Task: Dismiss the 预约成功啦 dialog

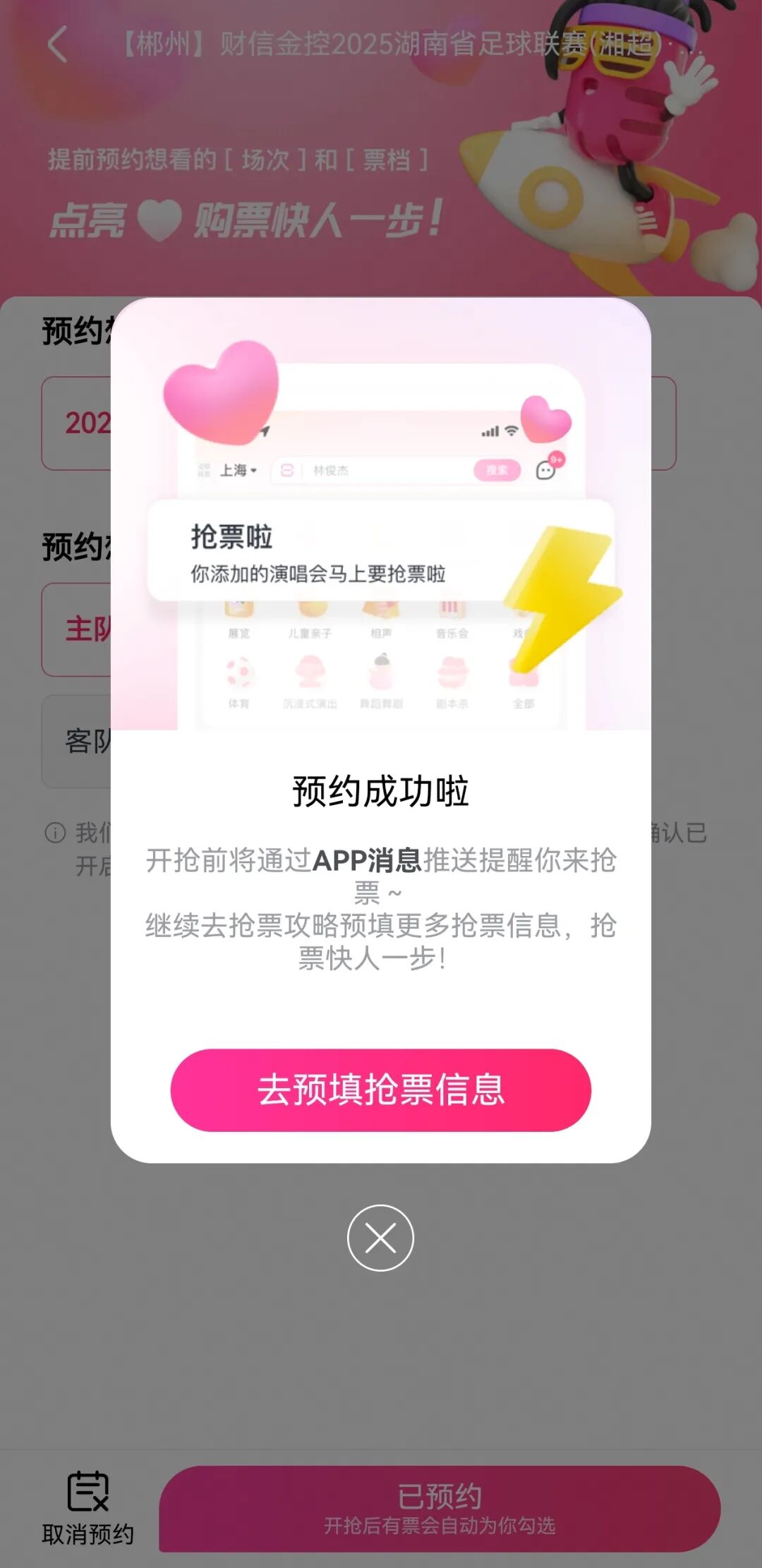Action: [x=380, y=1238]
